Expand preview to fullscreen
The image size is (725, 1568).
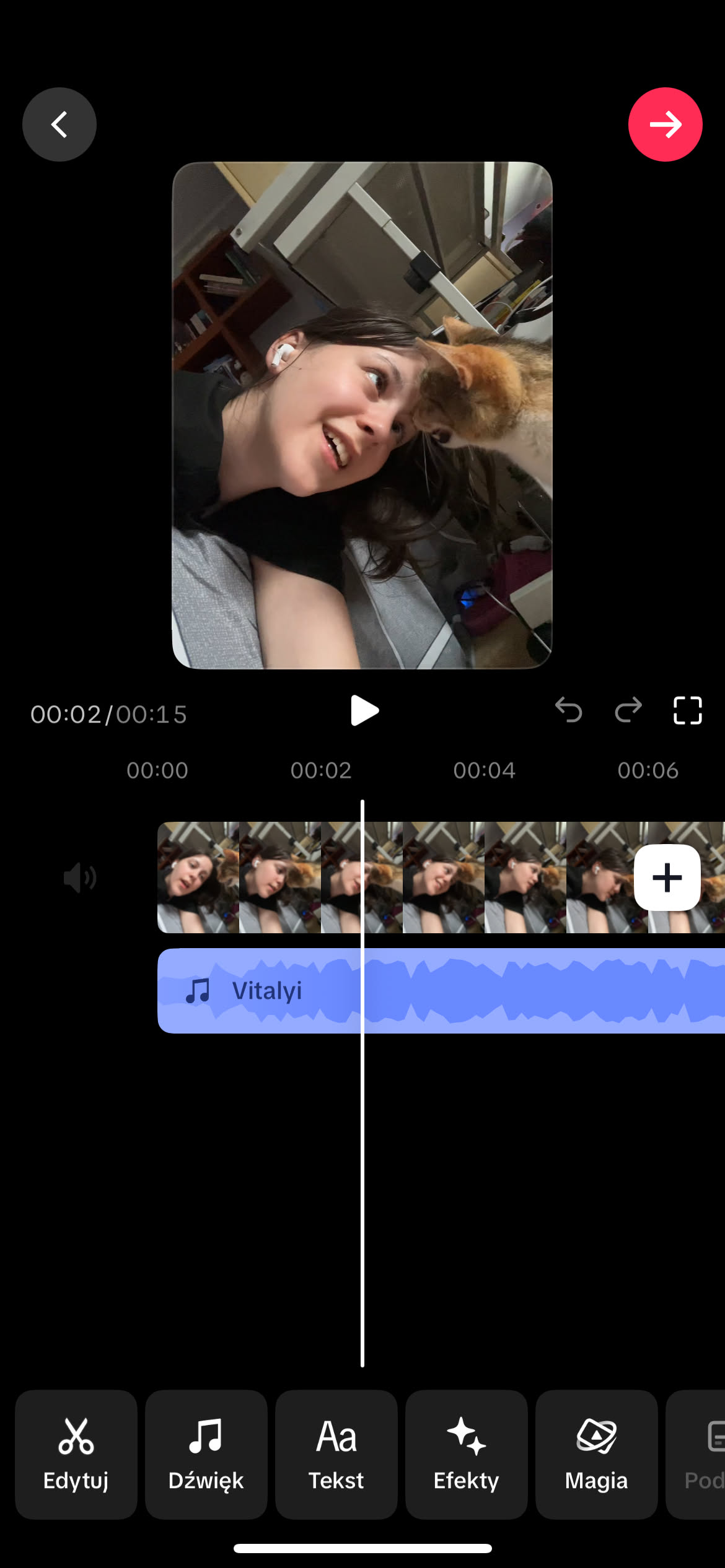(x=687, y=710)
